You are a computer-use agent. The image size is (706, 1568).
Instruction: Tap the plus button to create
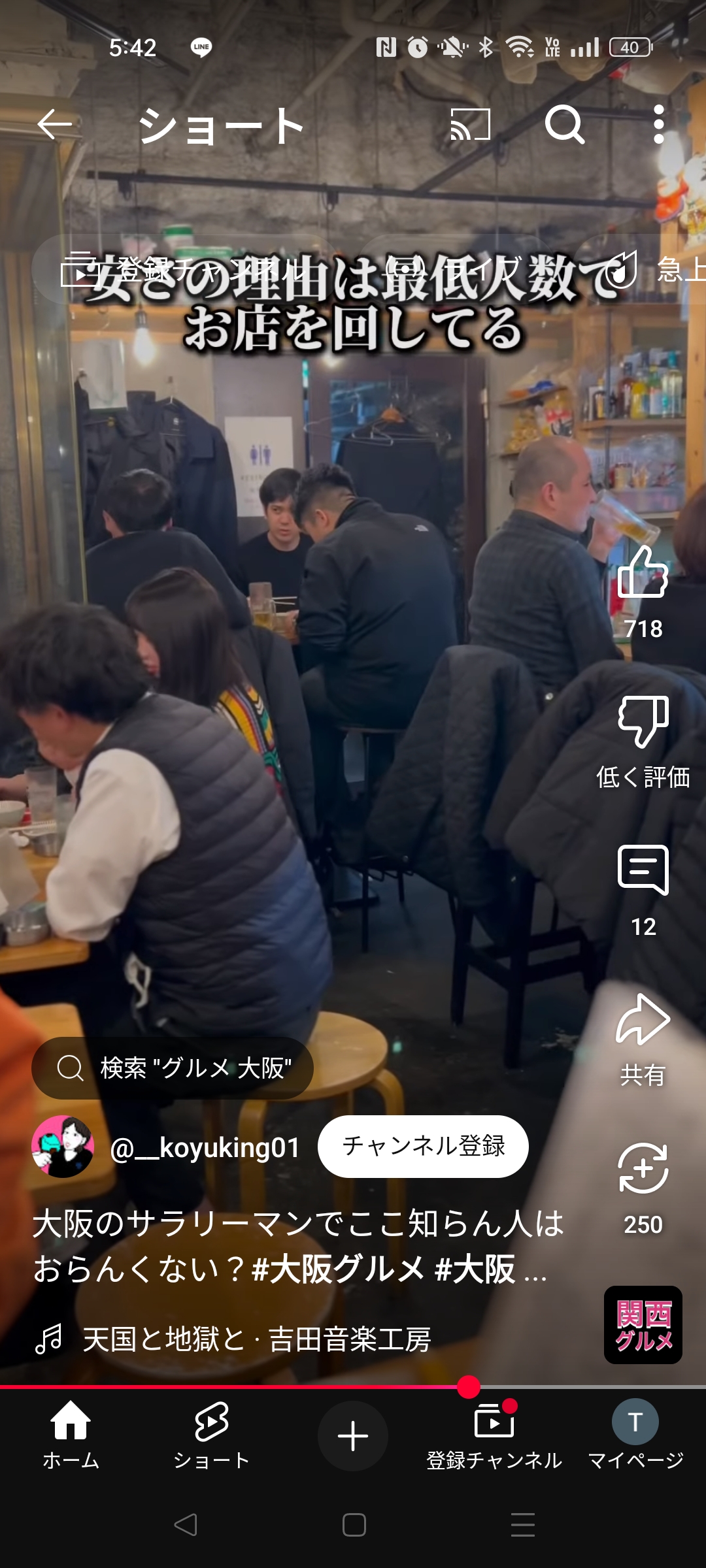[x=353, y=1436]
